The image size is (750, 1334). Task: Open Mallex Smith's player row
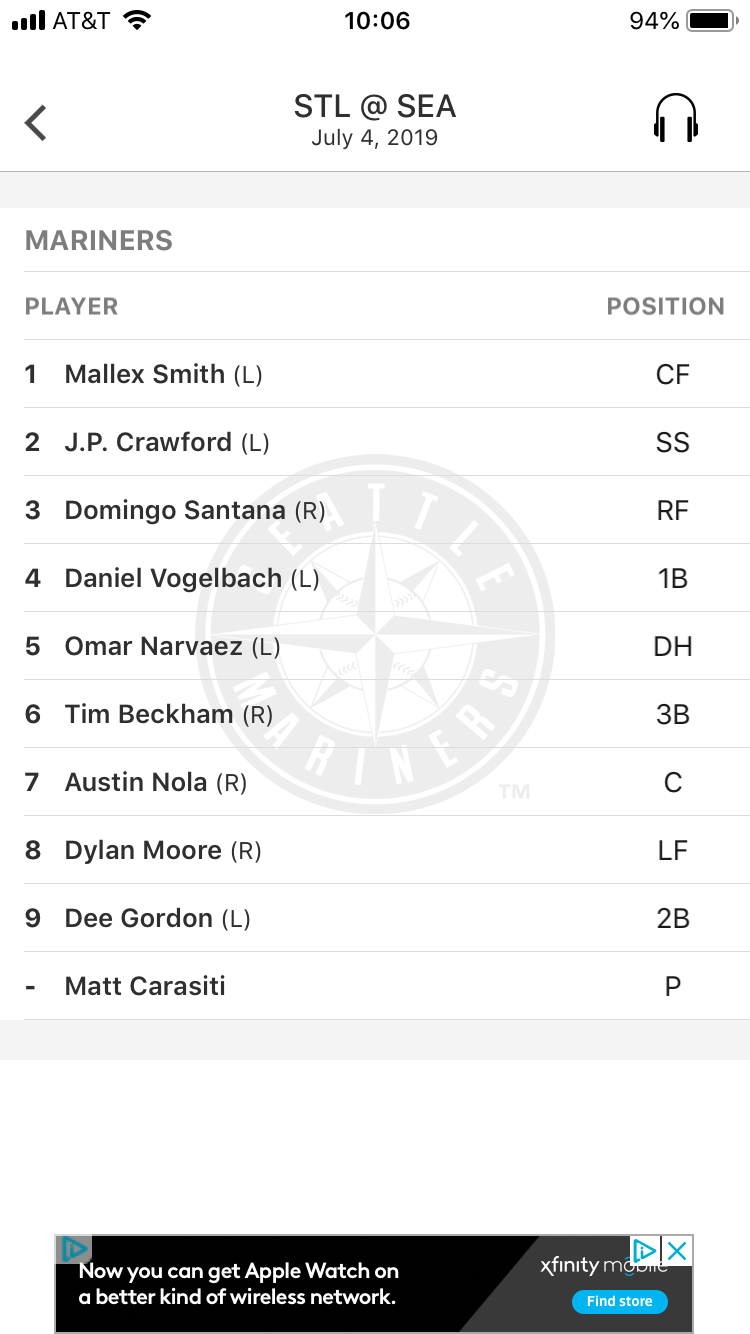[145, 374]
